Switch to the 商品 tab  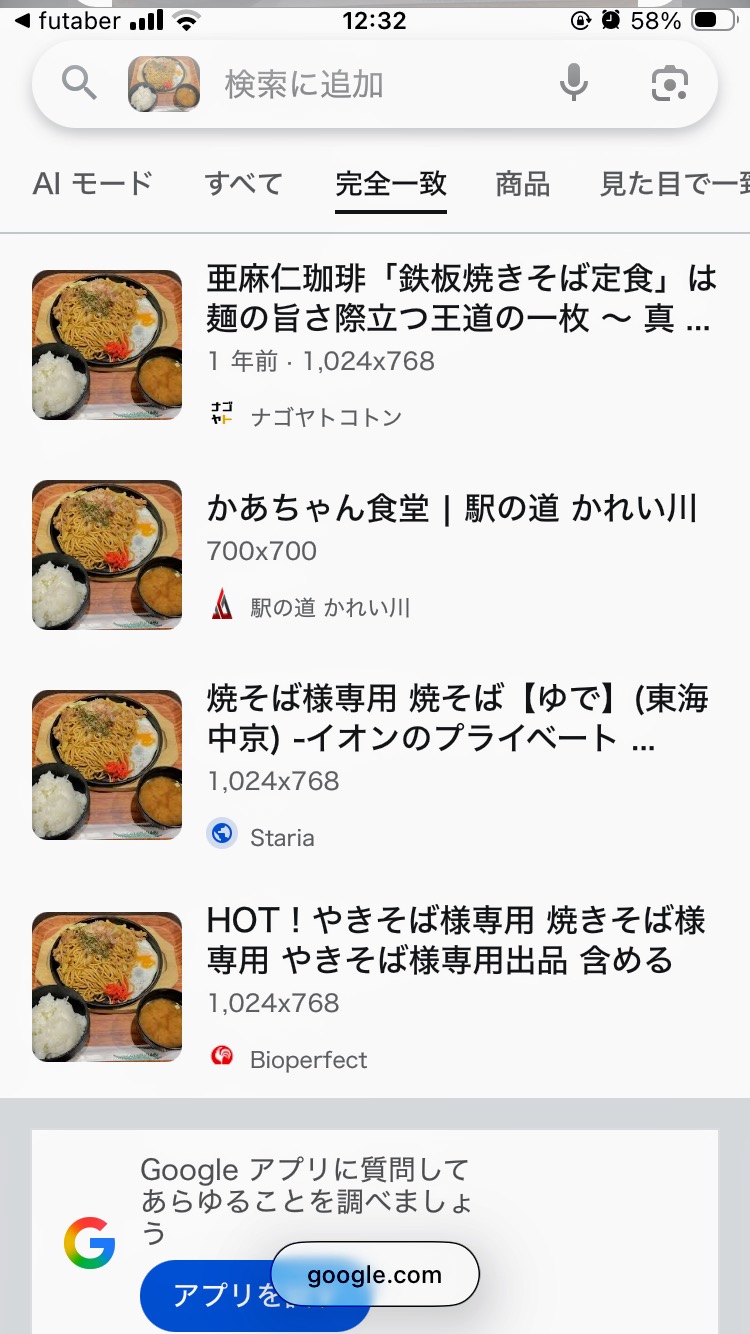click(522, 184)
